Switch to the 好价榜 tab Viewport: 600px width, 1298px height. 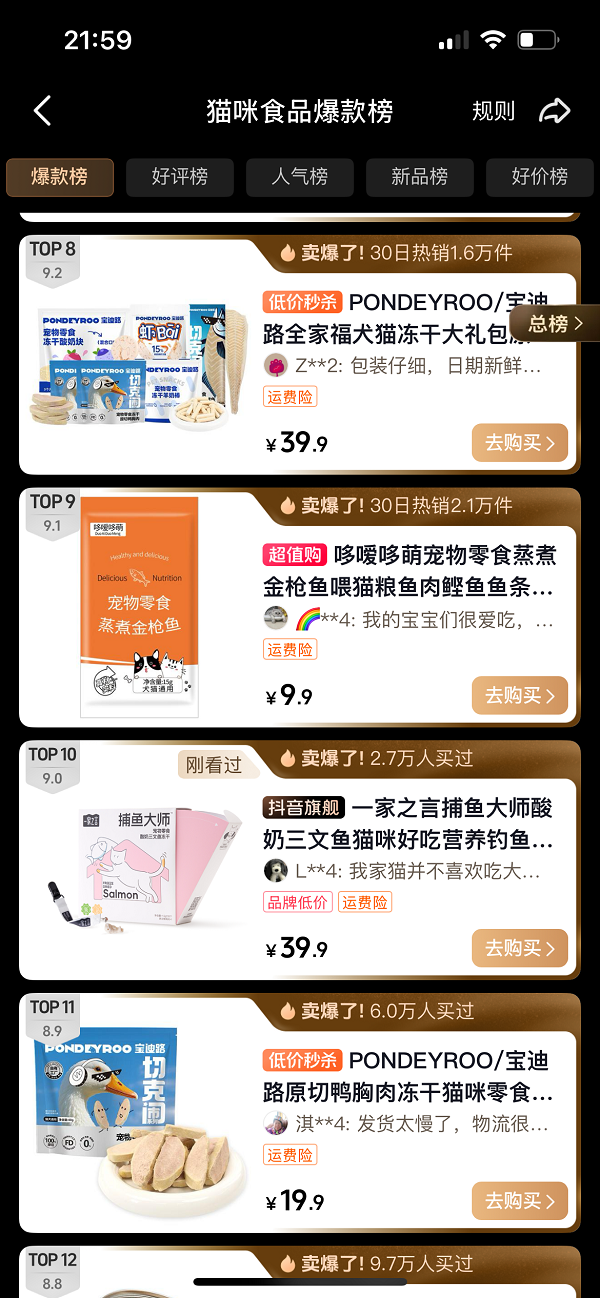[x=540, y=177]
